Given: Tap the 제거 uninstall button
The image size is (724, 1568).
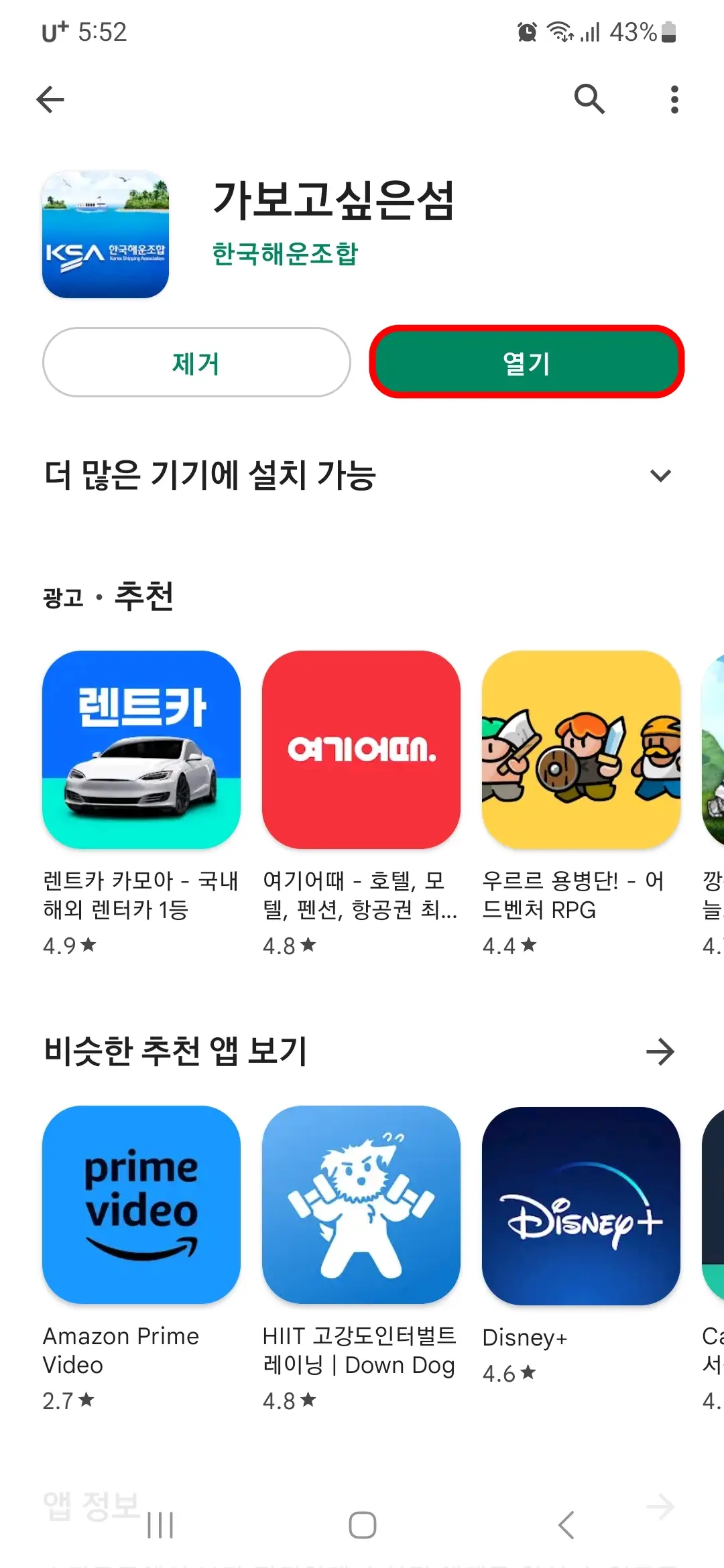Looking at the screenshot, I should pos(195,363).
